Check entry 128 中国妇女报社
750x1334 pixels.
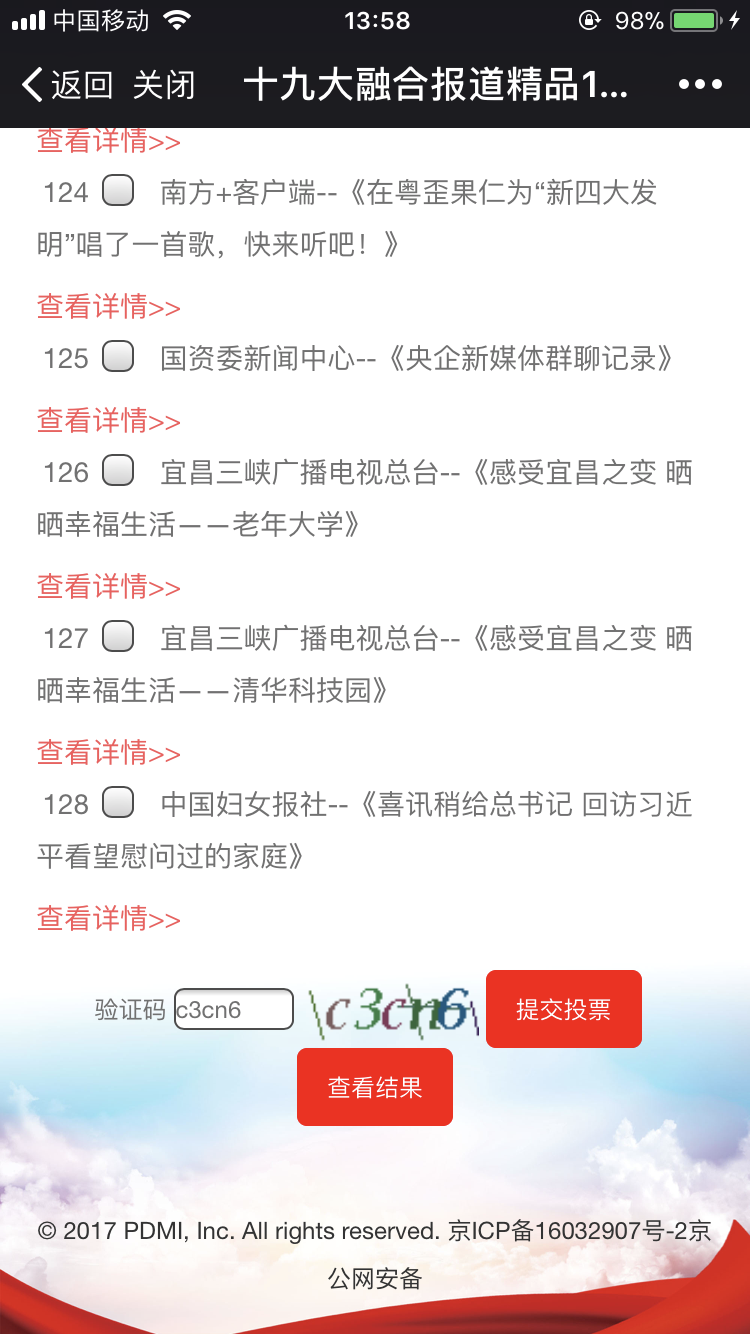click(118, 803)
